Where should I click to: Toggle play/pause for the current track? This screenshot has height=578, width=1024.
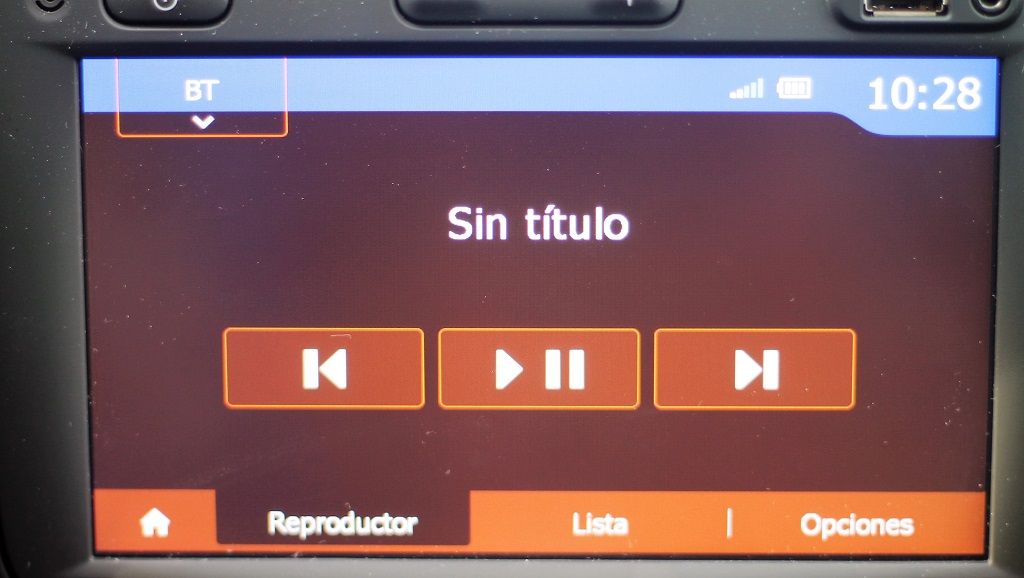point(539,369)
